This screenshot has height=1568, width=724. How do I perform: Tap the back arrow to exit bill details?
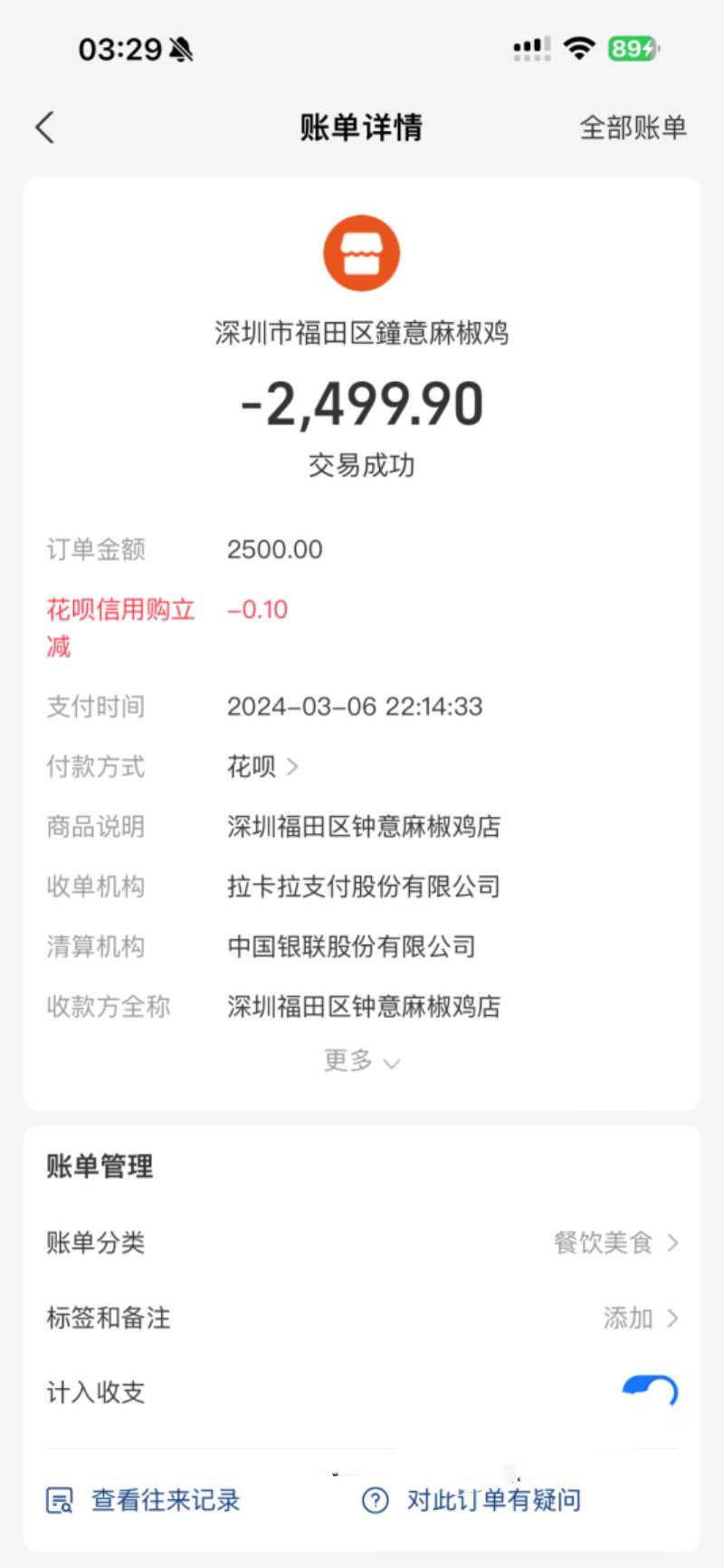[x=45, y=127]
